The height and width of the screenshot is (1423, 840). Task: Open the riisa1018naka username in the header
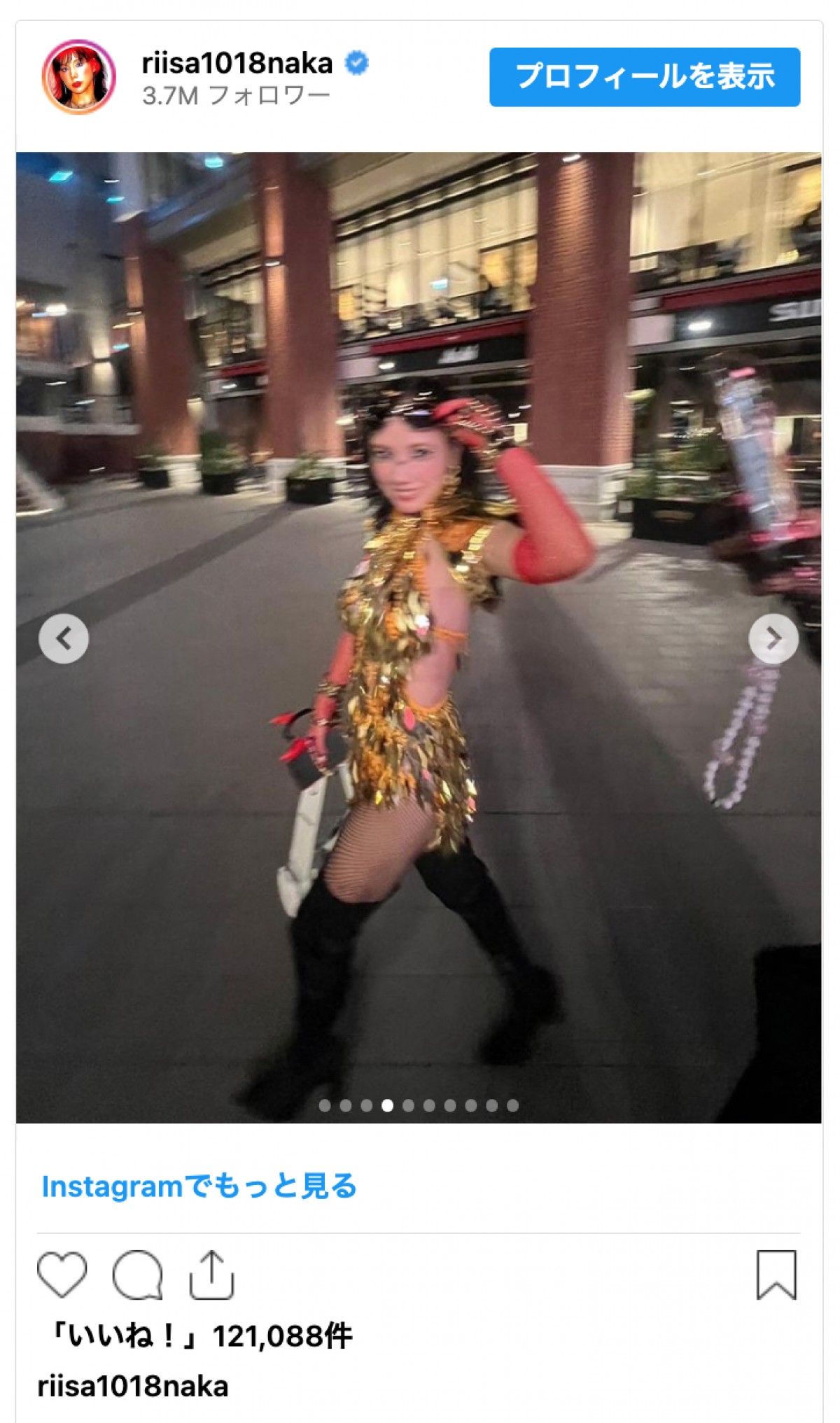click(x=237, y=64)
